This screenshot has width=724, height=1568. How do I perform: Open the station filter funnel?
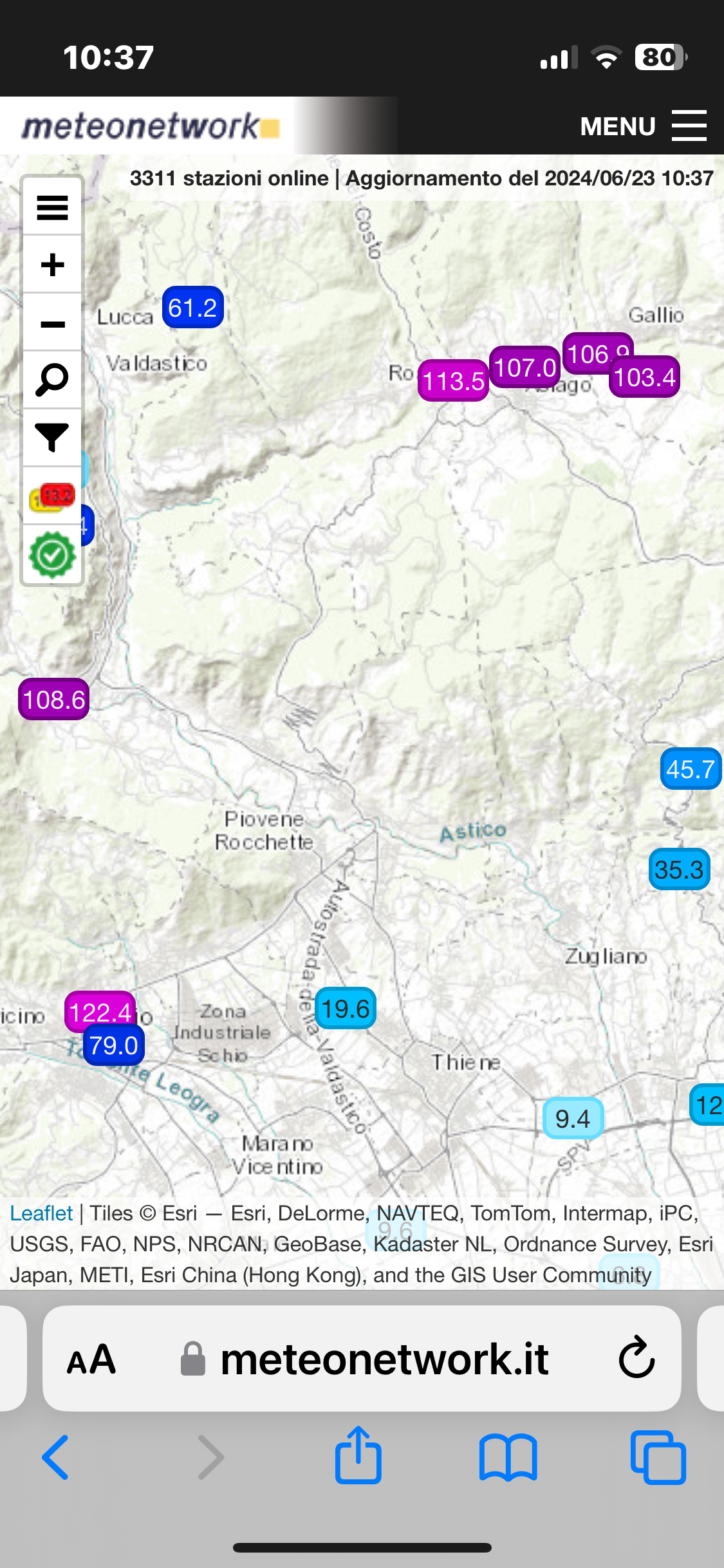[x=52, y=438]
